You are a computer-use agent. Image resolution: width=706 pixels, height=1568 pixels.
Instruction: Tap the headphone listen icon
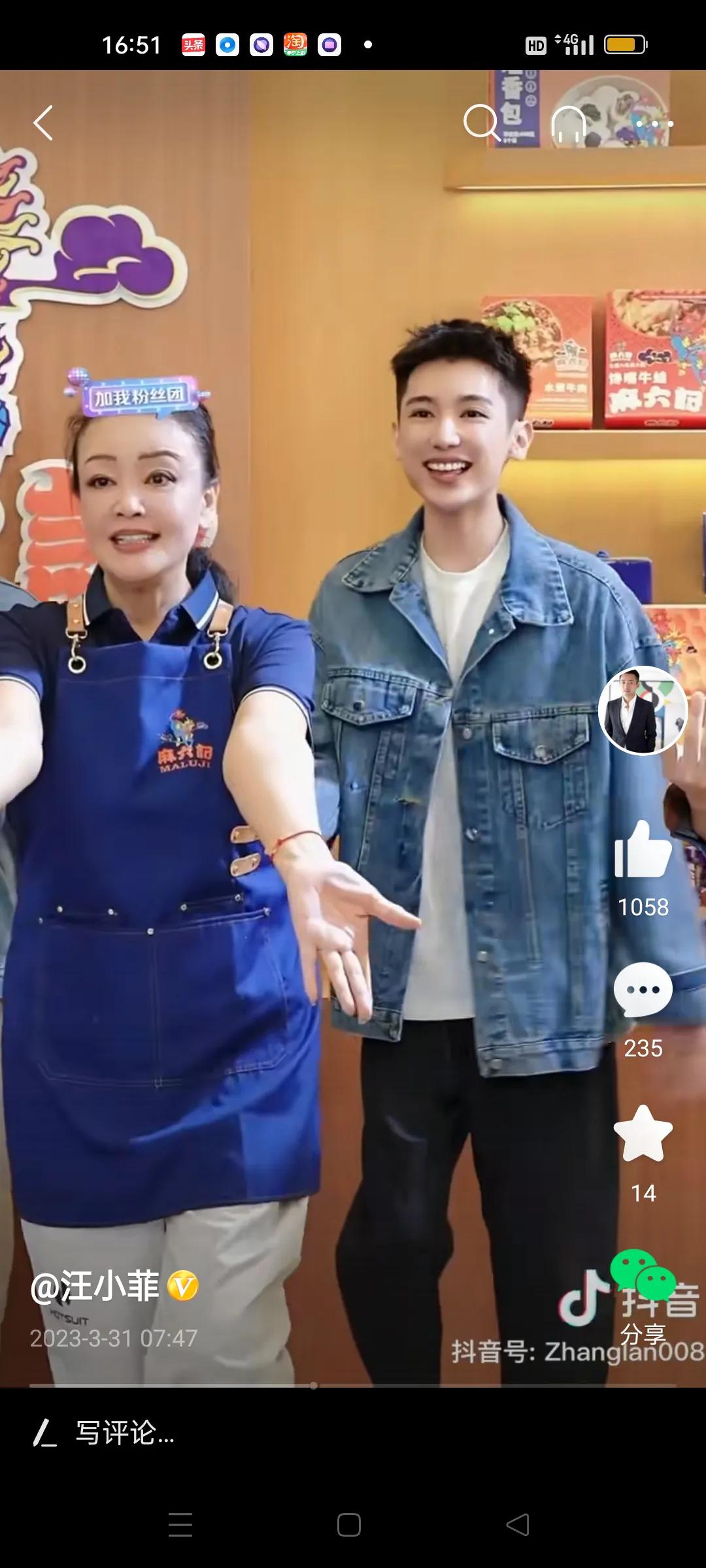(568, 123)
